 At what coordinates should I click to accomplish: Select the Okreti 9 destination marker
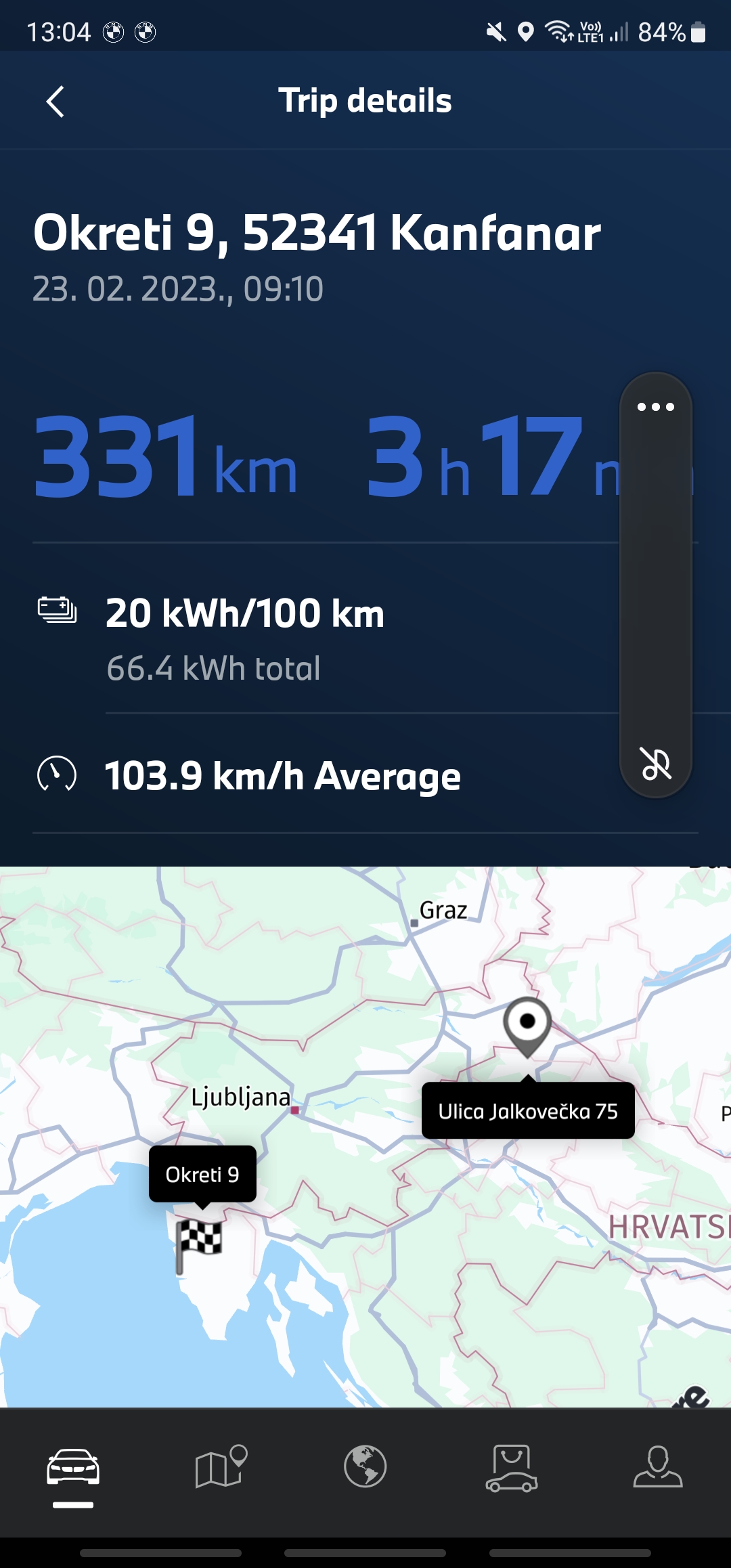tap(199, 1244)
